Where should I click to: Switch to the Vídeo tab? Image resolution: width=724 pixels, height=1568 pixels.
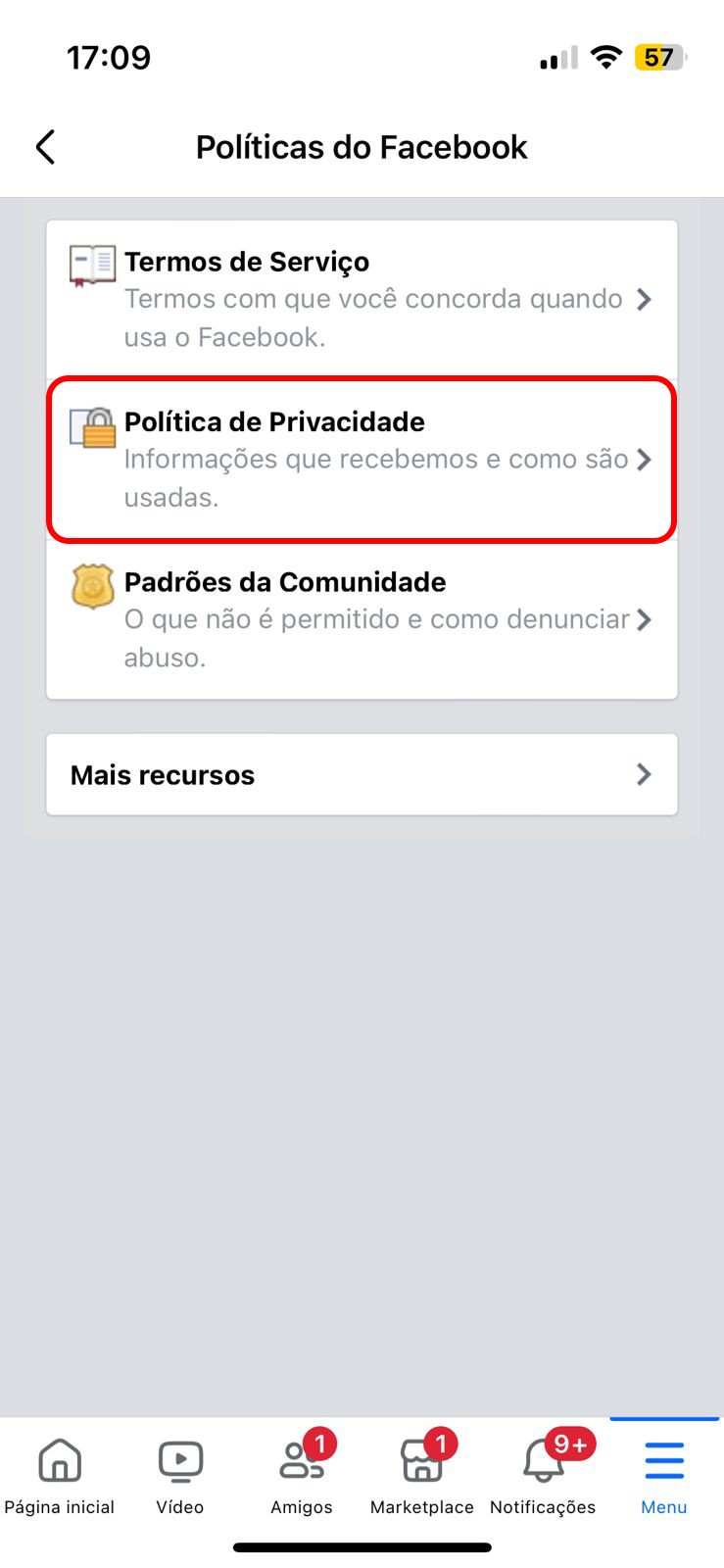(x=180, y=1477)
